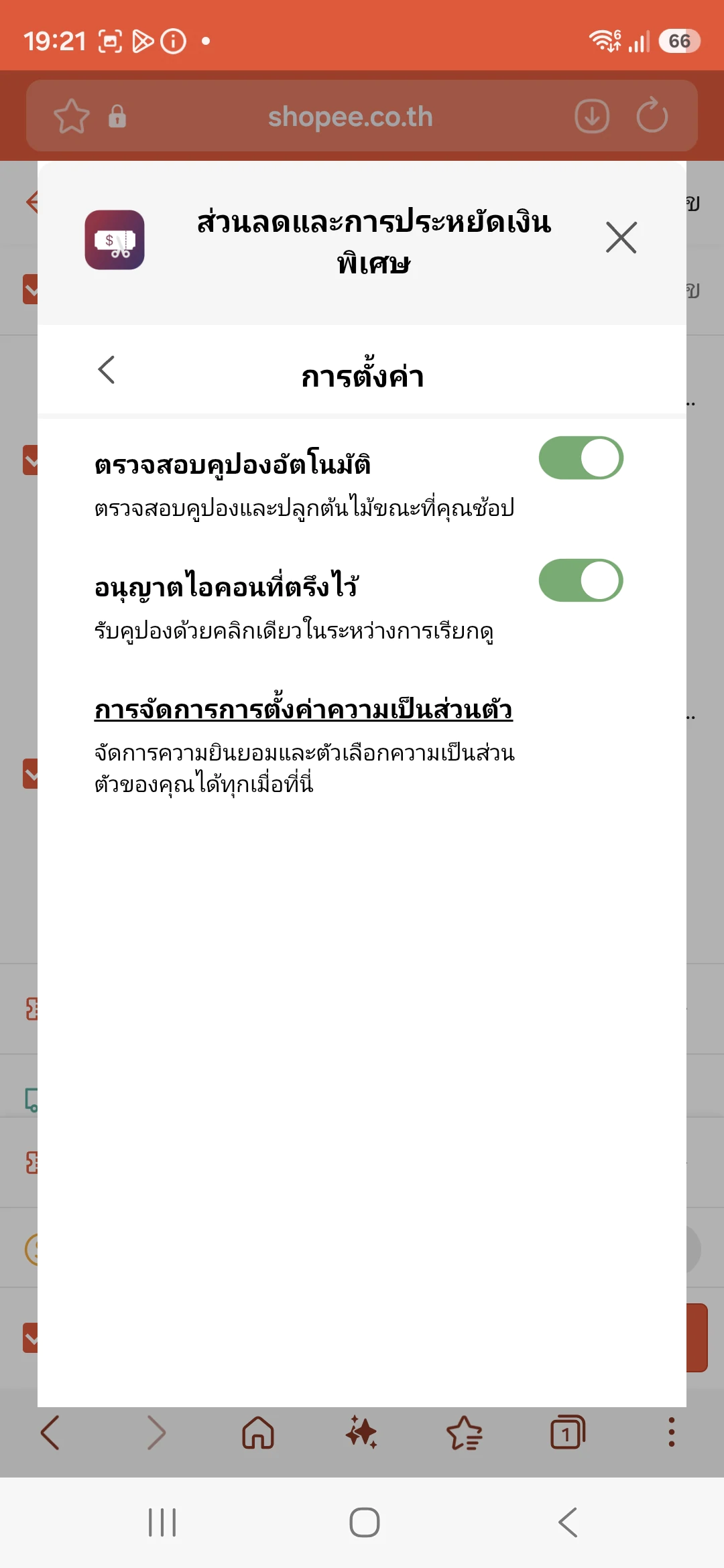Open the AI sparkle assistant
Screen dimensions: 724x1568
tap(361, 1433)
